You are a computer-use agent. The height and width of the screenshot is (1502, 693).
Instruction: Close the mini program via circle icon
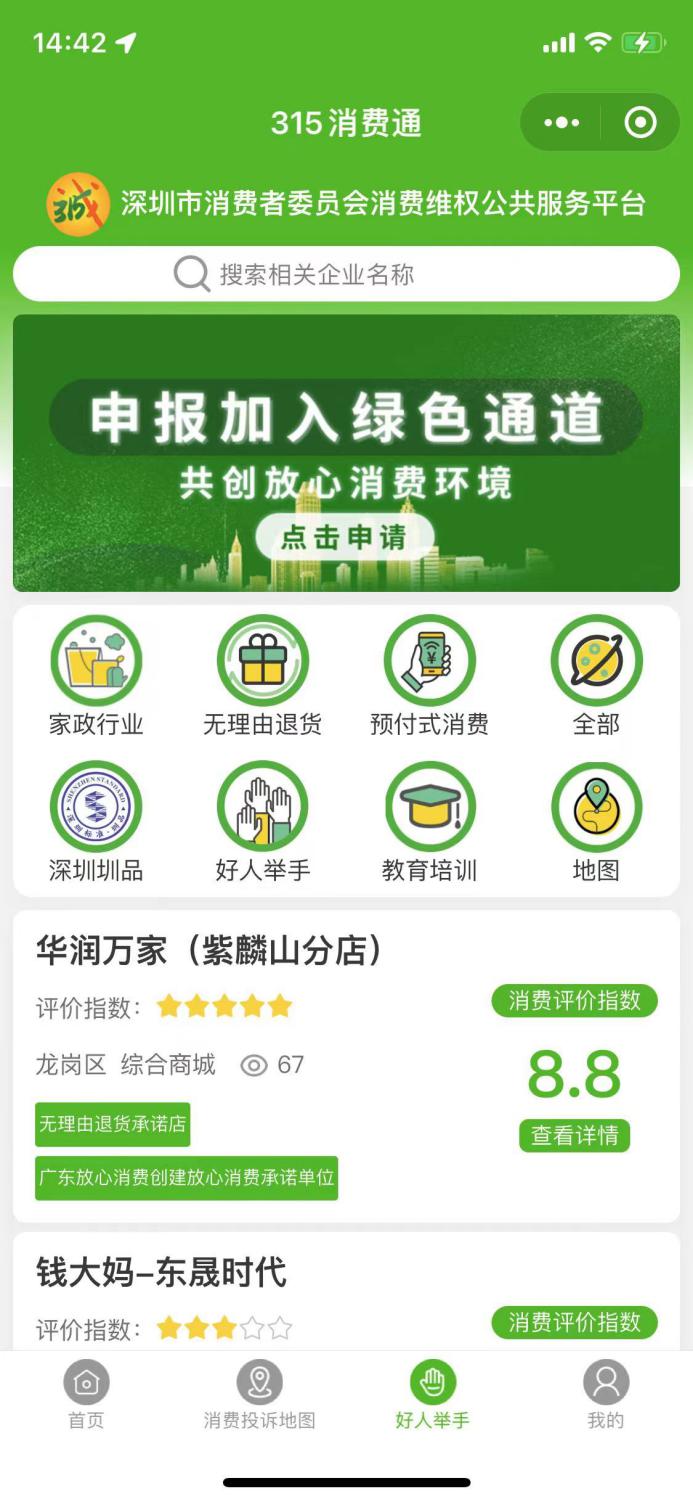tap(640, 123)
